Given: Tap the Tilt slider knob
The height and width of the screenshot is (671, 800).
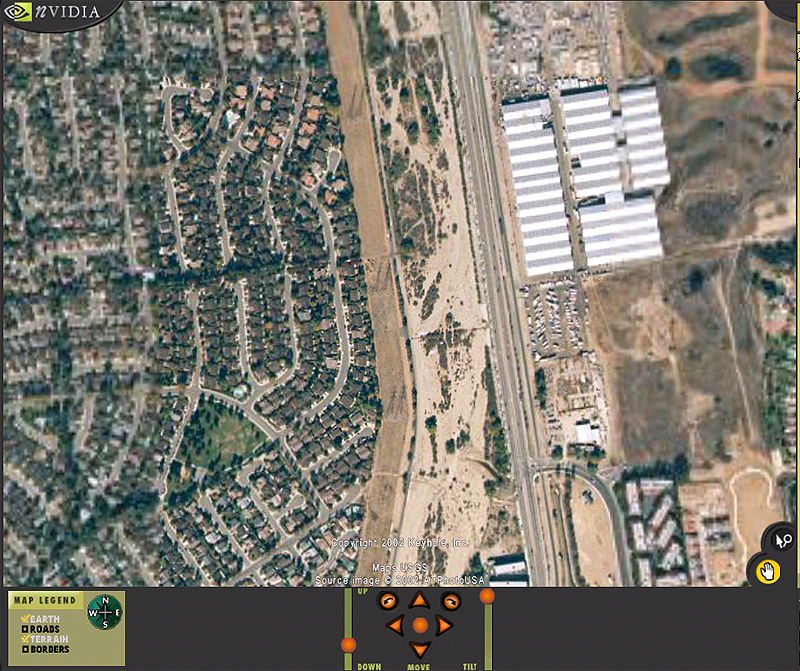Looking at the screenshot, I should [487, 596].
